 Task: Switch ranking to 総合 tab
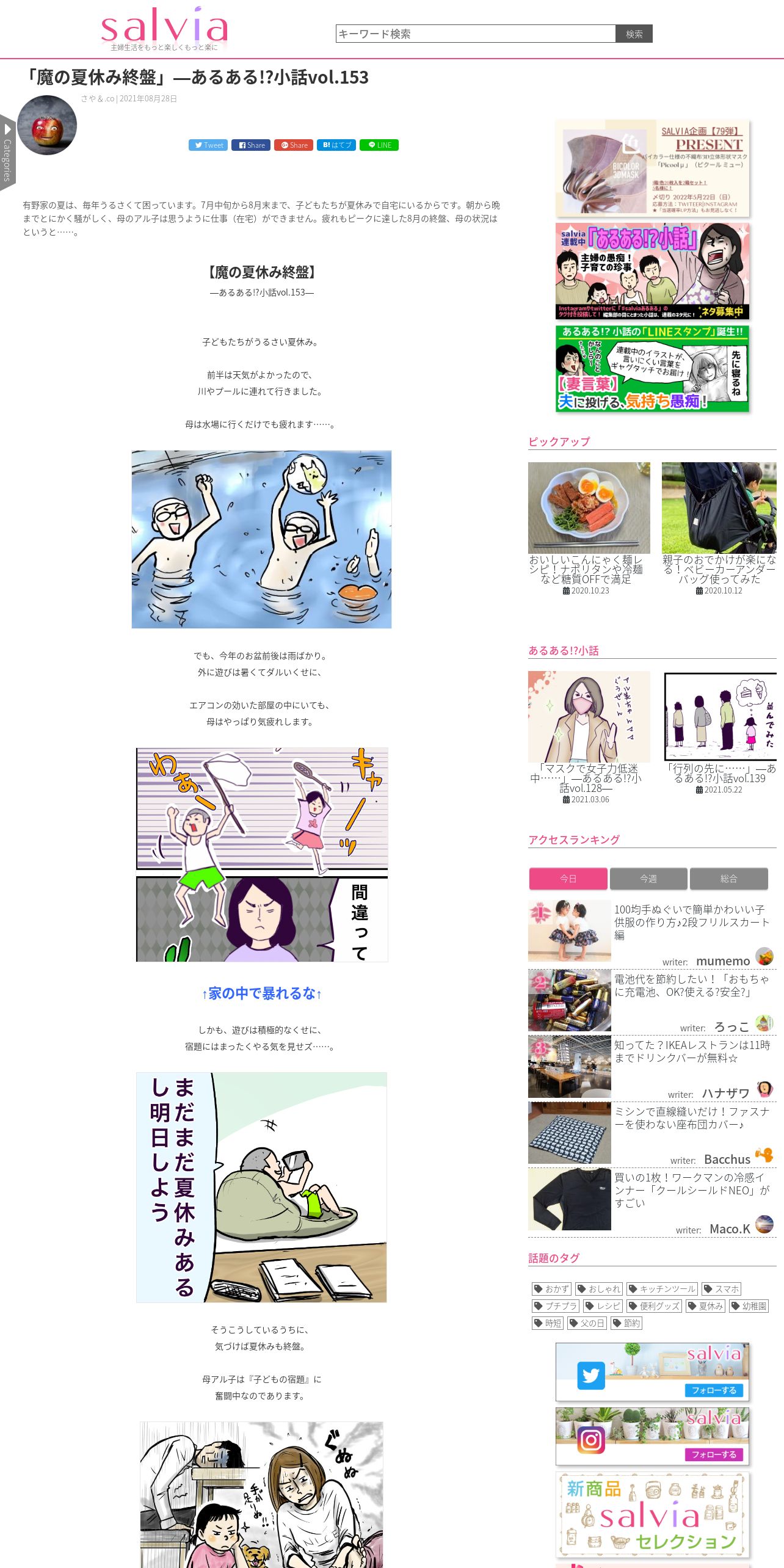tap(729, 879)
